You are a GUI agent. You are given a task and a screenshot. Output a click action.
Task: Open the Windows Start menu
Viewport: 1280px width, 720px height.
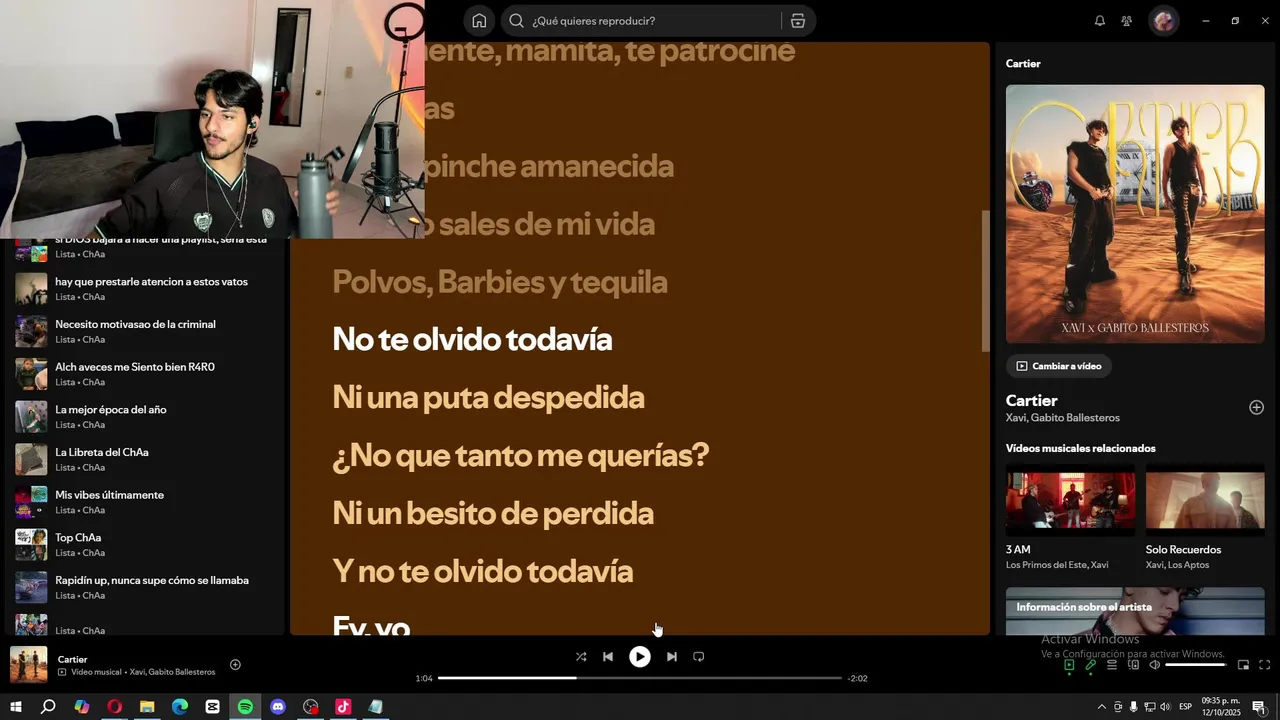pyautogui.click(x=16, y=707)
